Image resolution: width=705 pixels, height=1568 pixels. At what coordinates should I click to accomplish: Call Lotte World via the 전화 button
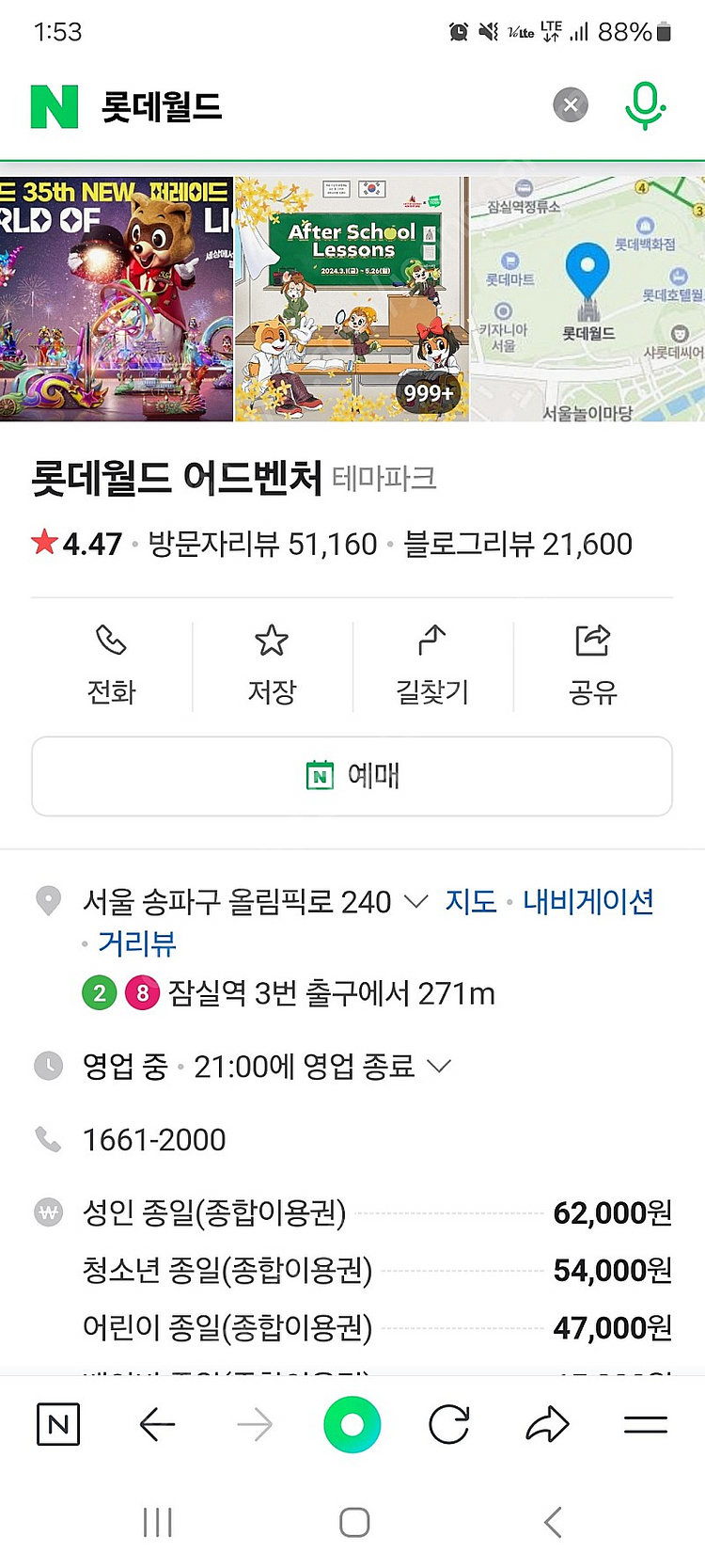click(x=111, y=666)
